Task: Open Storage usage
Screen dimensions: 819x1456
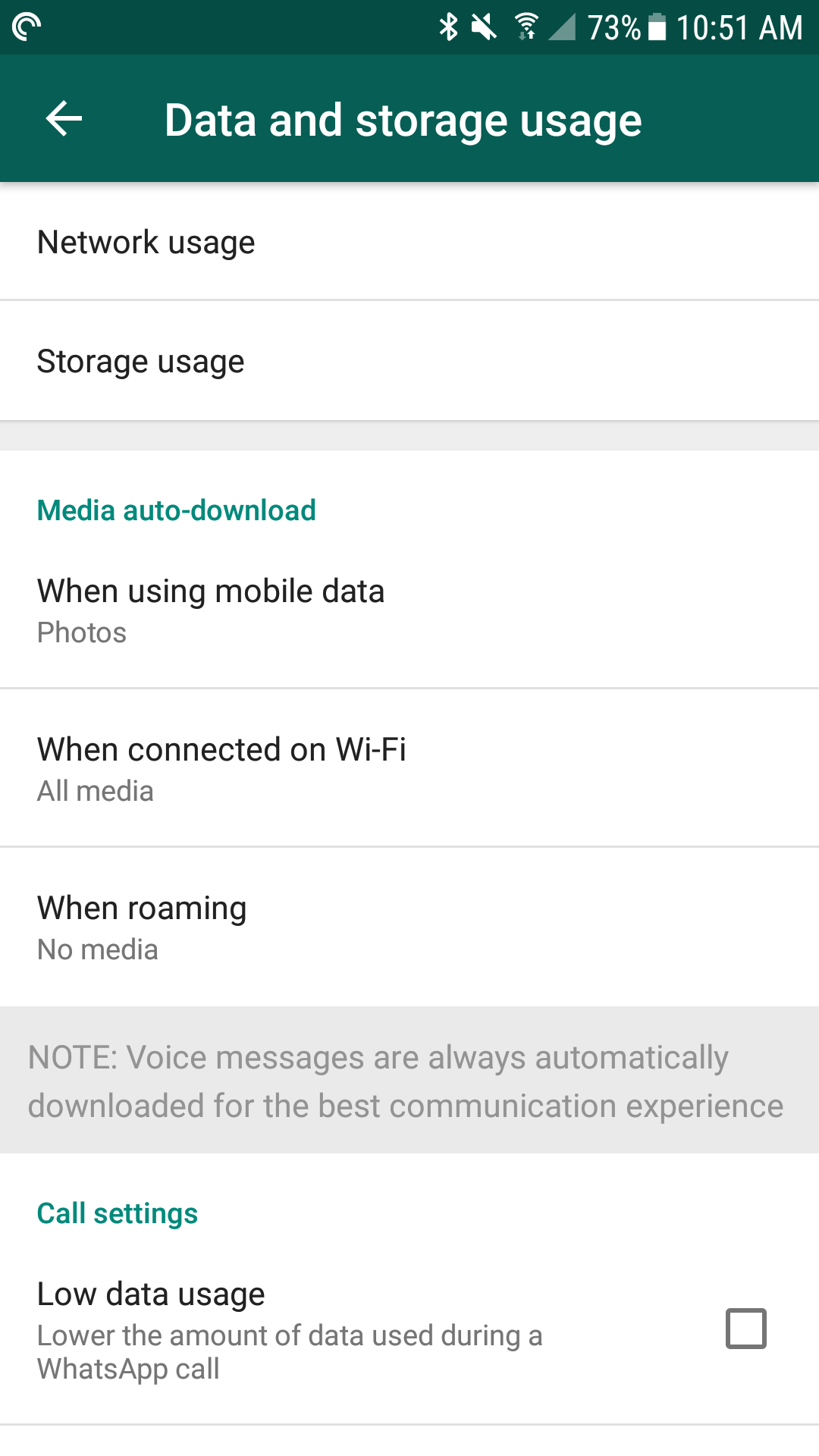Action: point(409,362)
